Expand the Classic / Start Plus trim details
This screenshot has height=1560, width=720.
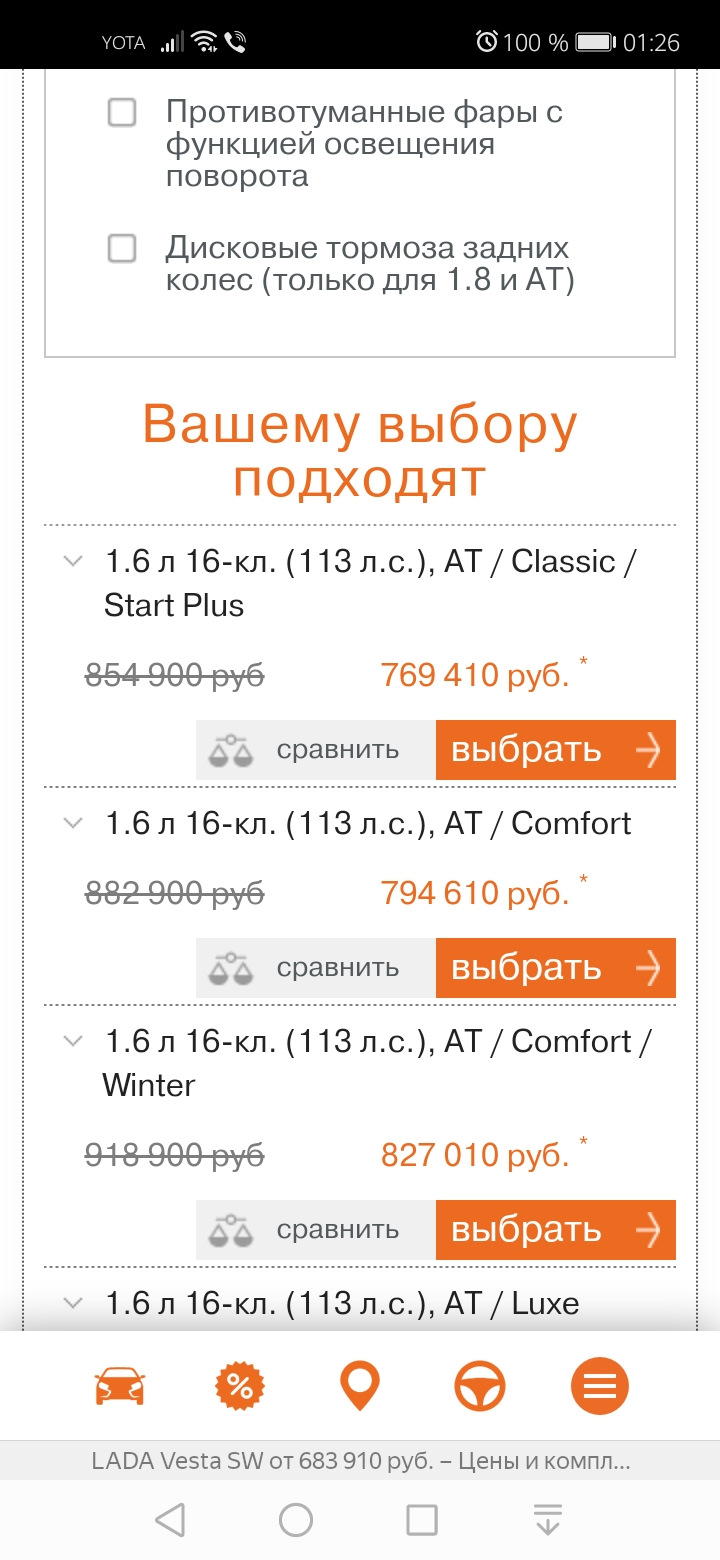coord(72,561)
